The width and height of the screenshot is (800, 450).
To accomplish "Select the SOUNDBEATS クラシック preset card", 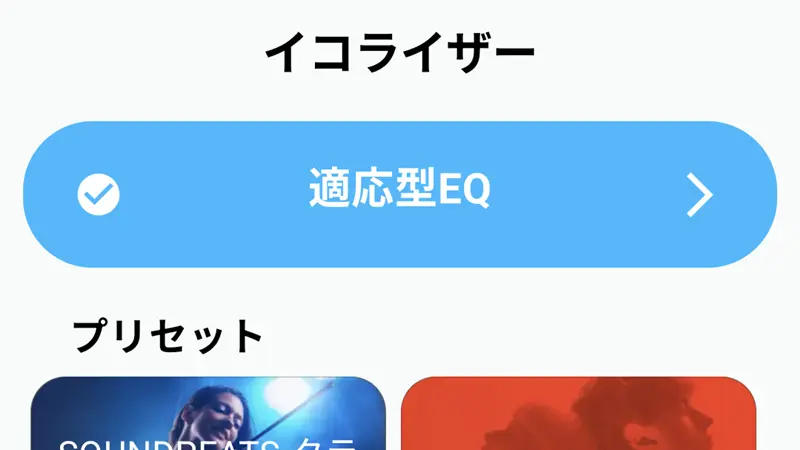I will (208, 415).
